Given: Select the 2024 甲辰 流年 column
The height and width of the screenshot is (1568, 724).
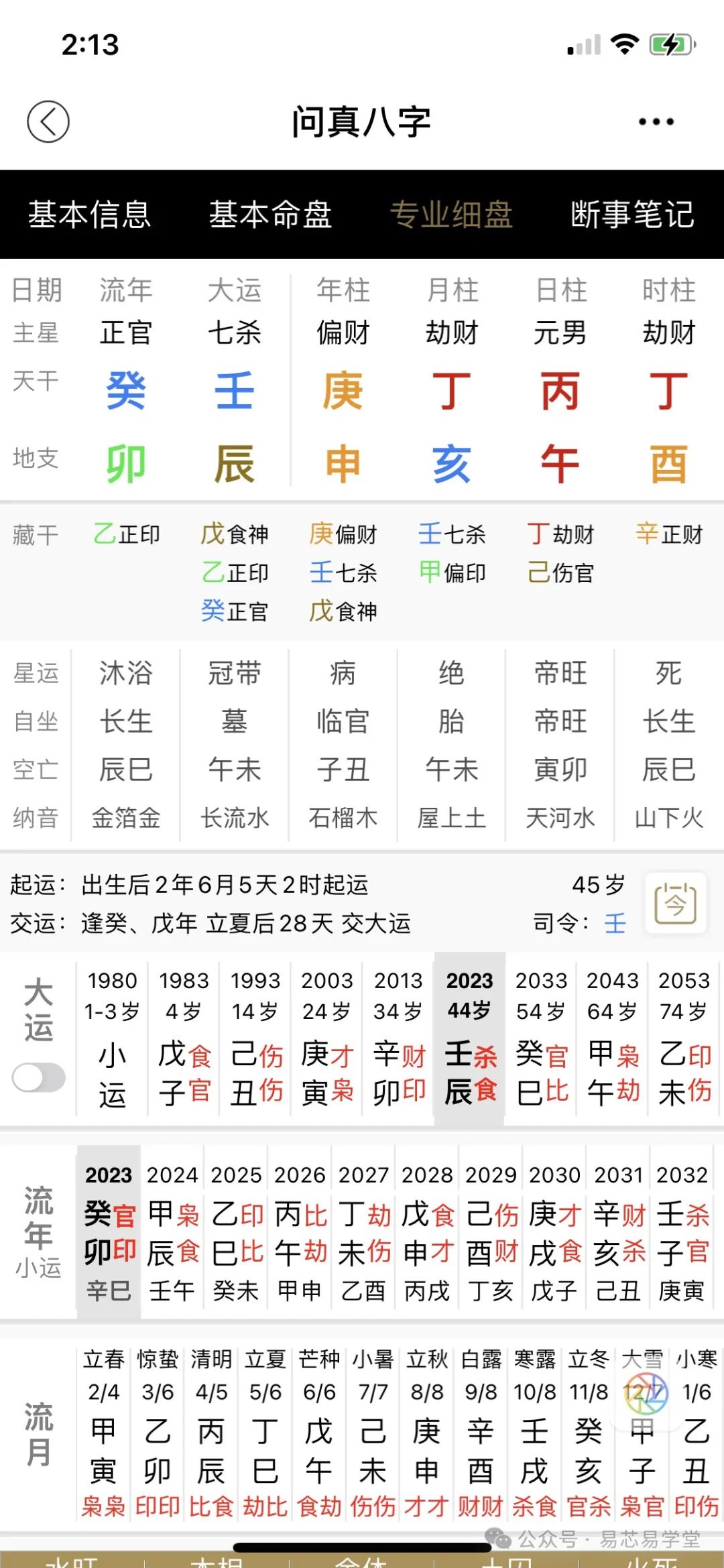Looking at the screenshot, I should [x=172, y=1232].
